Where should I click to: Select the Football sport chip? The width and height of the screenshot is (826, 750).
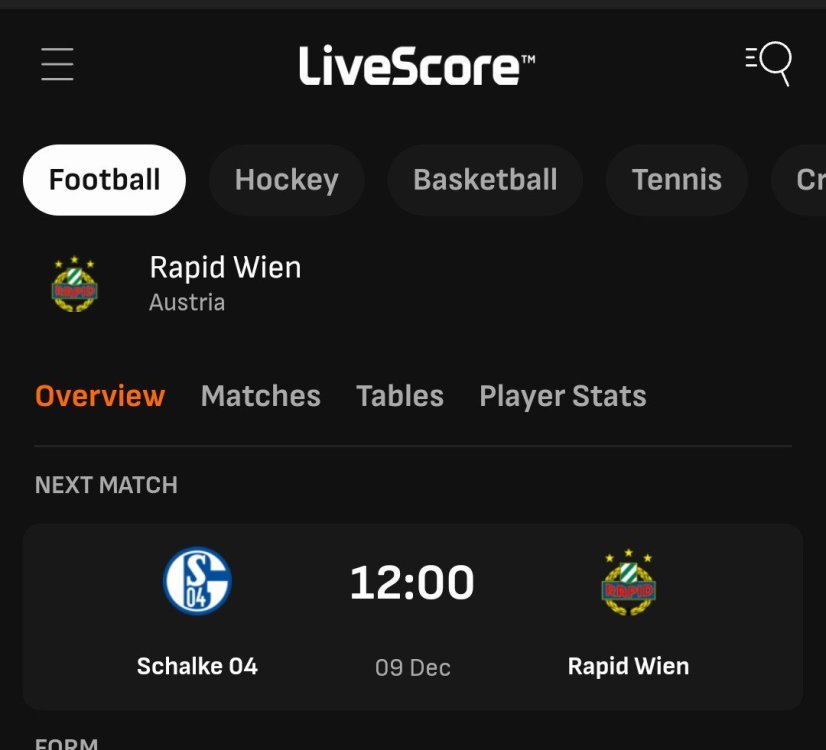click(x=104, y=180)
